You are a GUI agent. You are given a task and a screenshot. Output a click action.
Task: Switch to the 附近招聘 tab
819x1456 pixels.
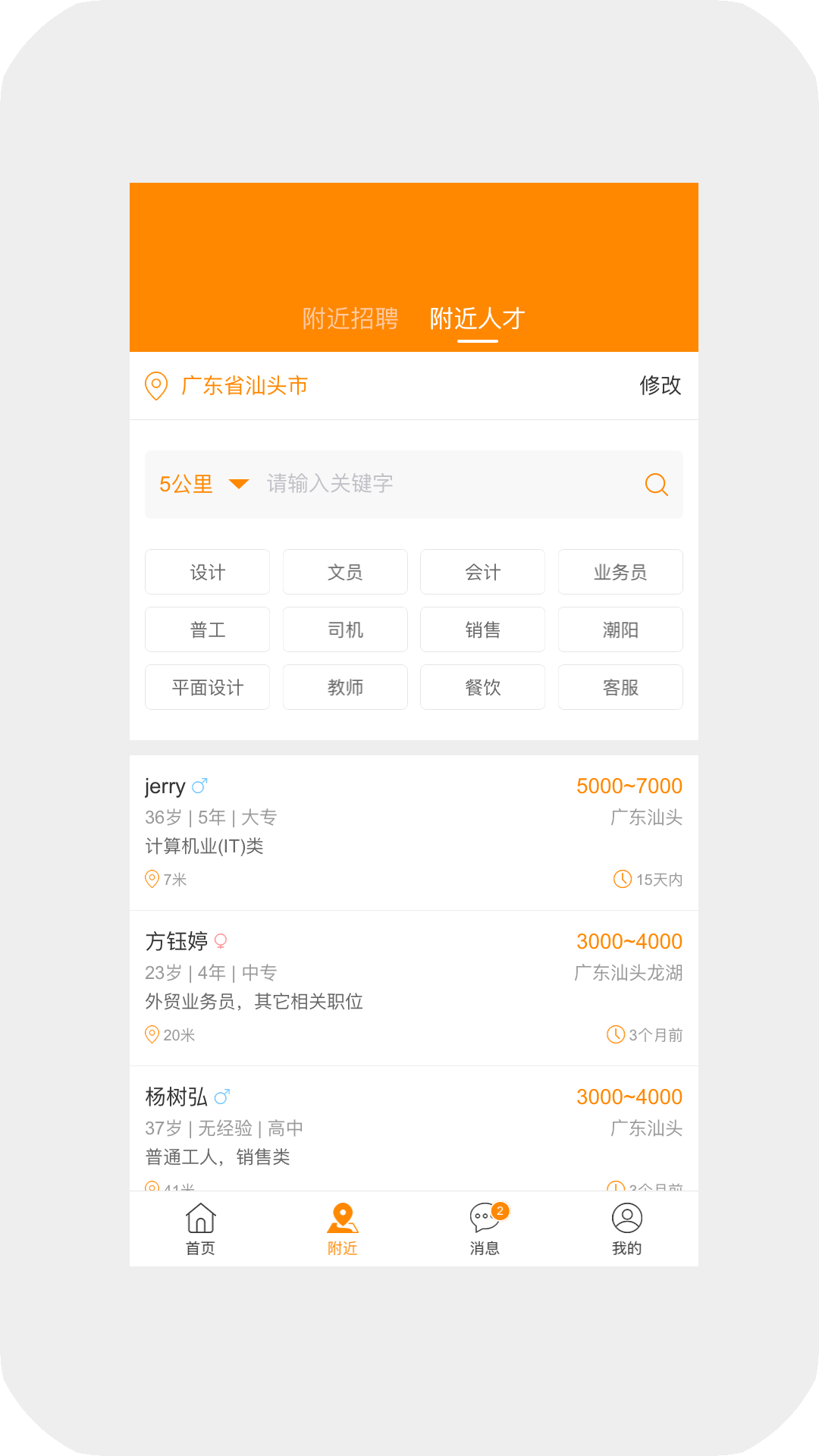[350, 318]
